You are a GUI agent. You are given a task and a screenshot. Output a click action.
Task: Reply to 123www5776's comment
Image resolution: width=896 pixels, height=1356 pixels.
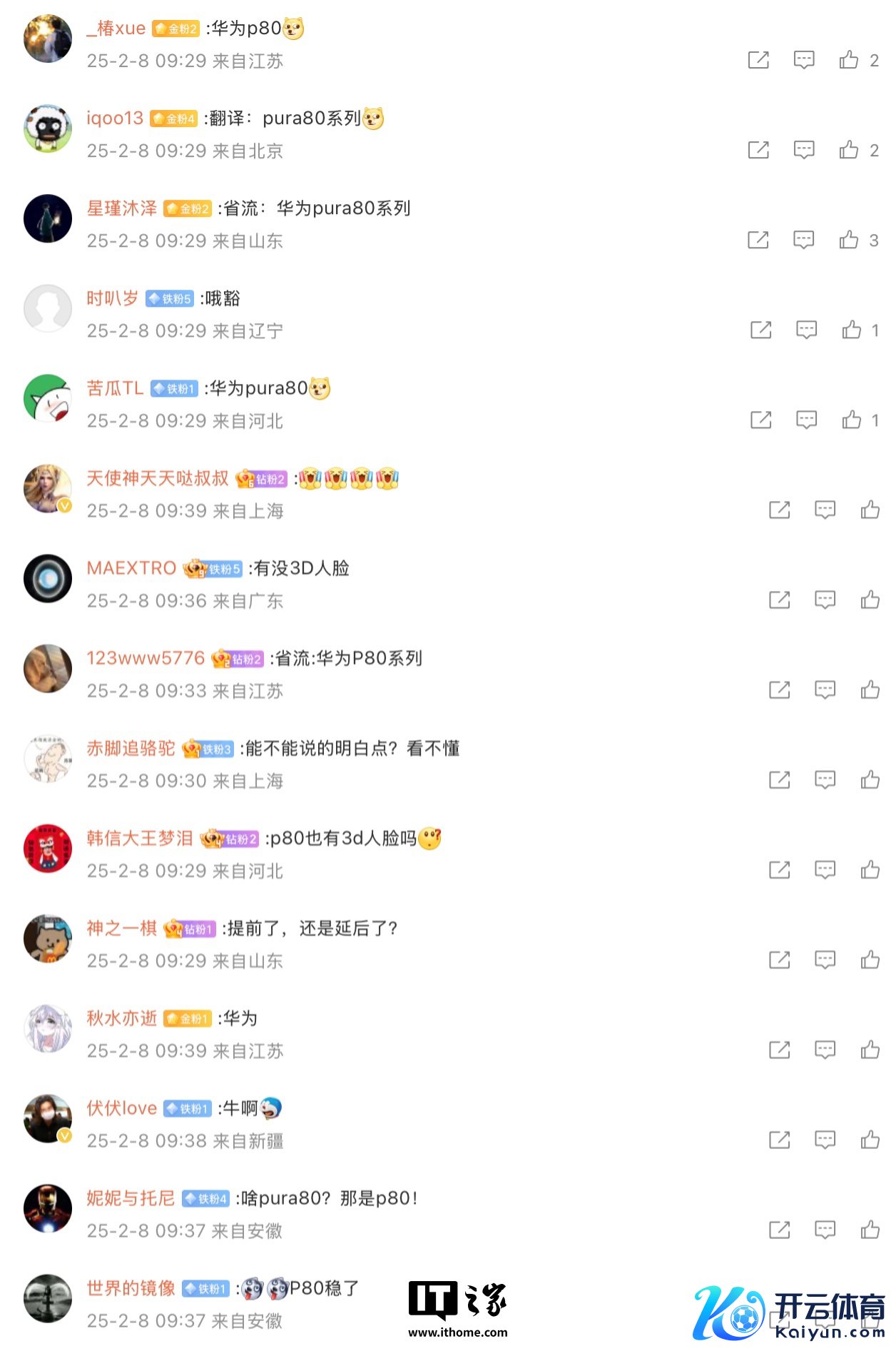click(x=825, y=689)
